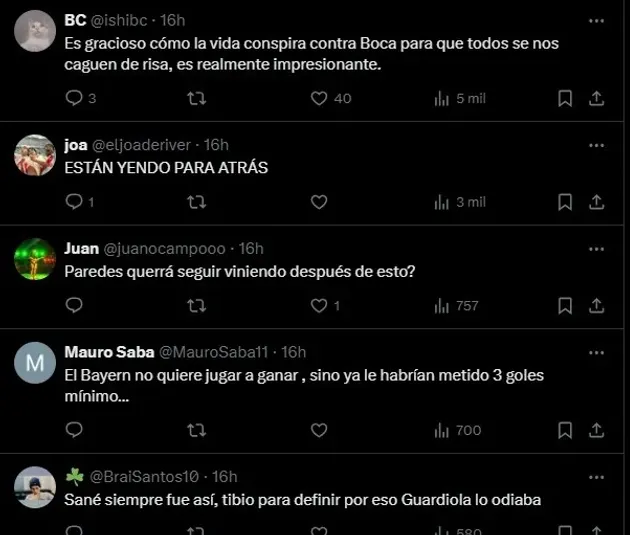View @eljoaderiver profile from the handle
Image resolution: width=630 pixels, height=535 pixels.
(x=143, y=144)
